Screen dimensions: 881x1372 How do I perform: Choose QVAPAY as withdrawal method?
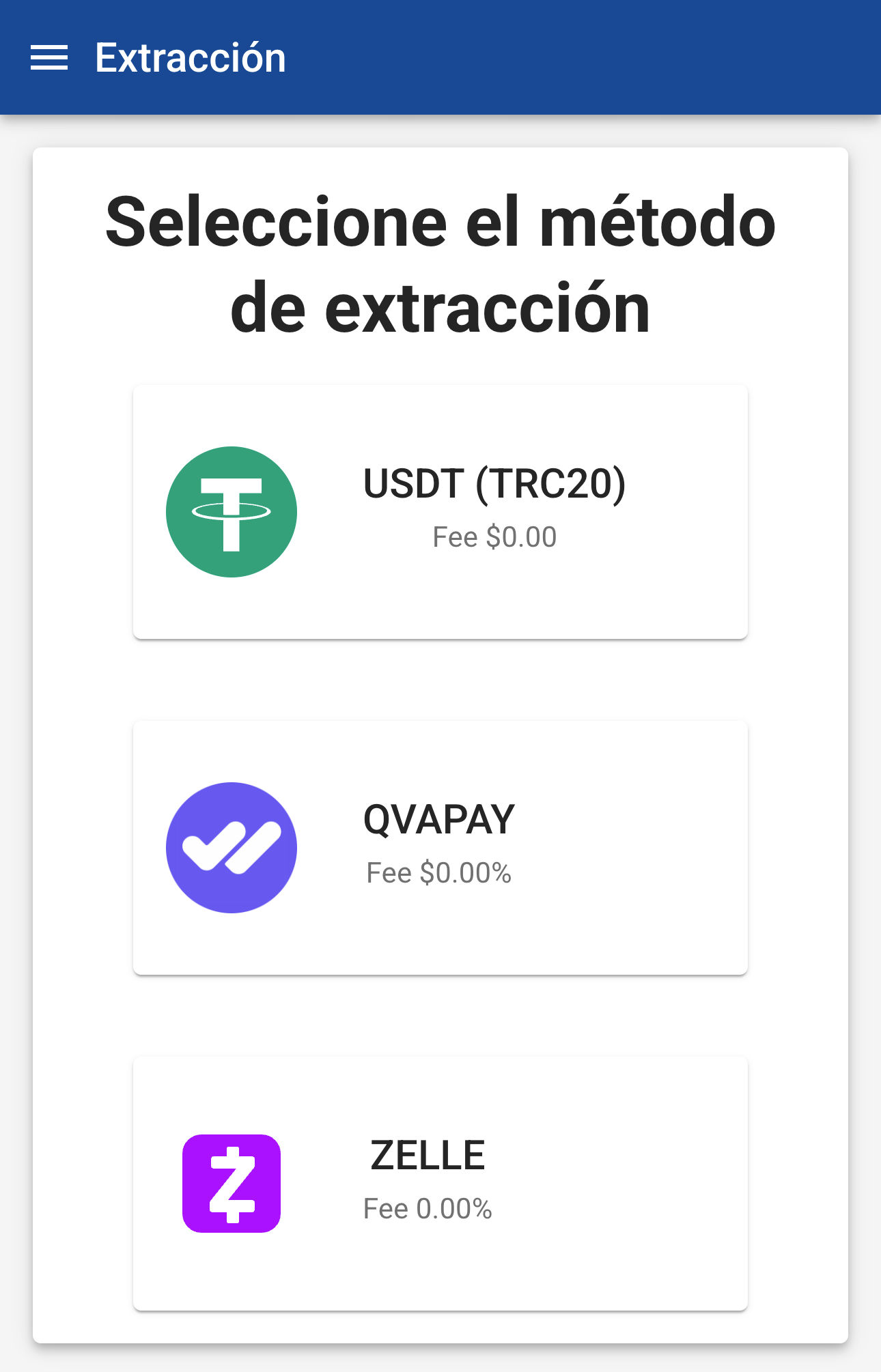440,848
